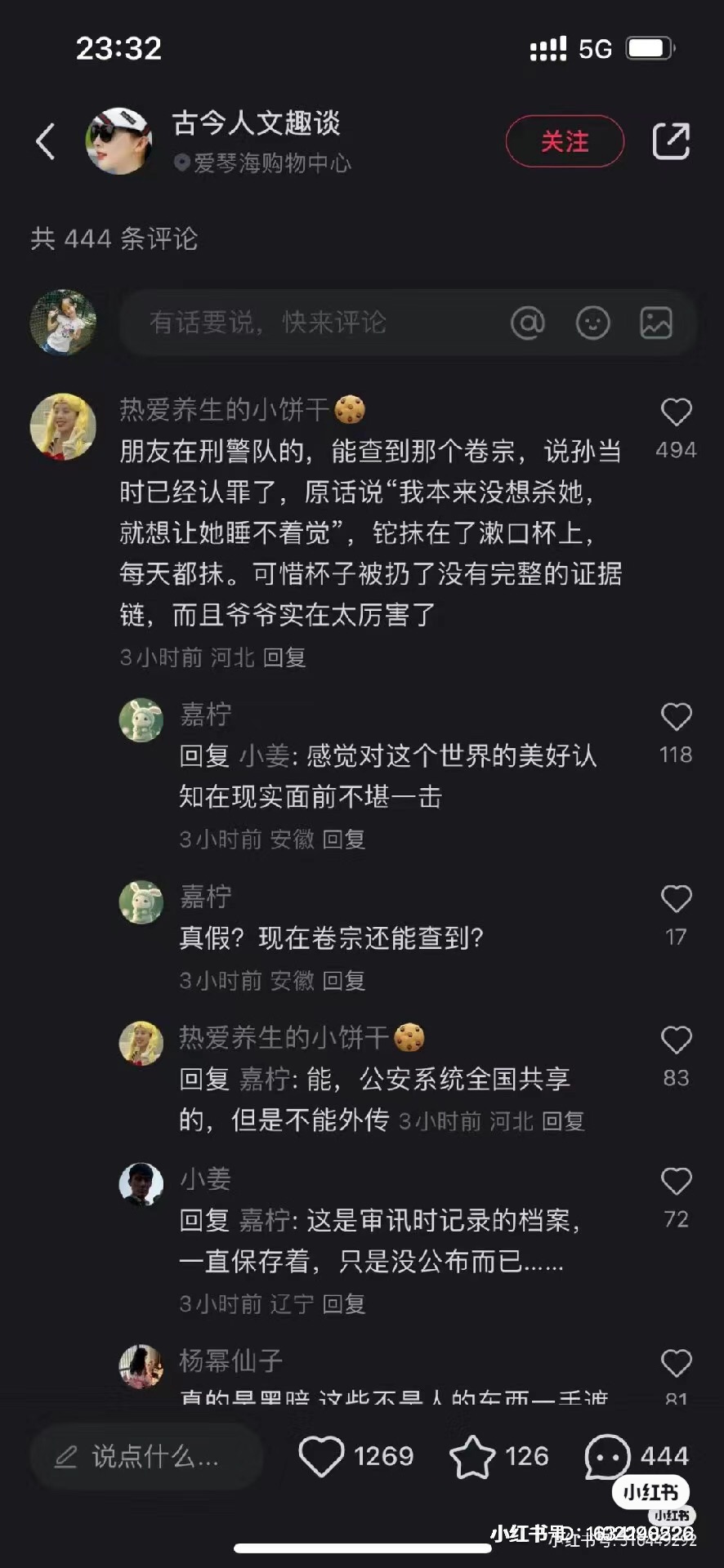Like 嘉柠's comment with 118 likes
This screenshot has width=724, height=1568.
pos(676,717)
